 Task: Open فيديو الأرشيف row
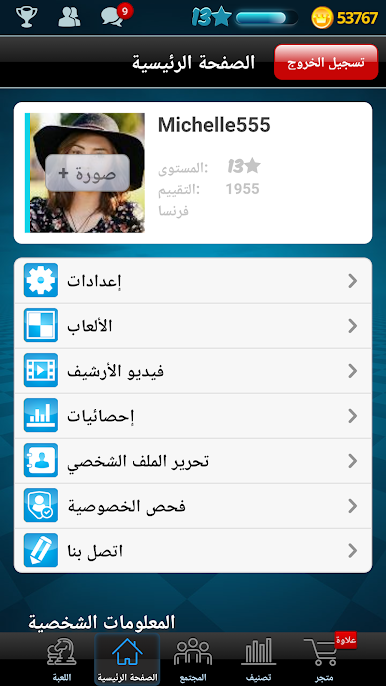click(x=193, y=371)
